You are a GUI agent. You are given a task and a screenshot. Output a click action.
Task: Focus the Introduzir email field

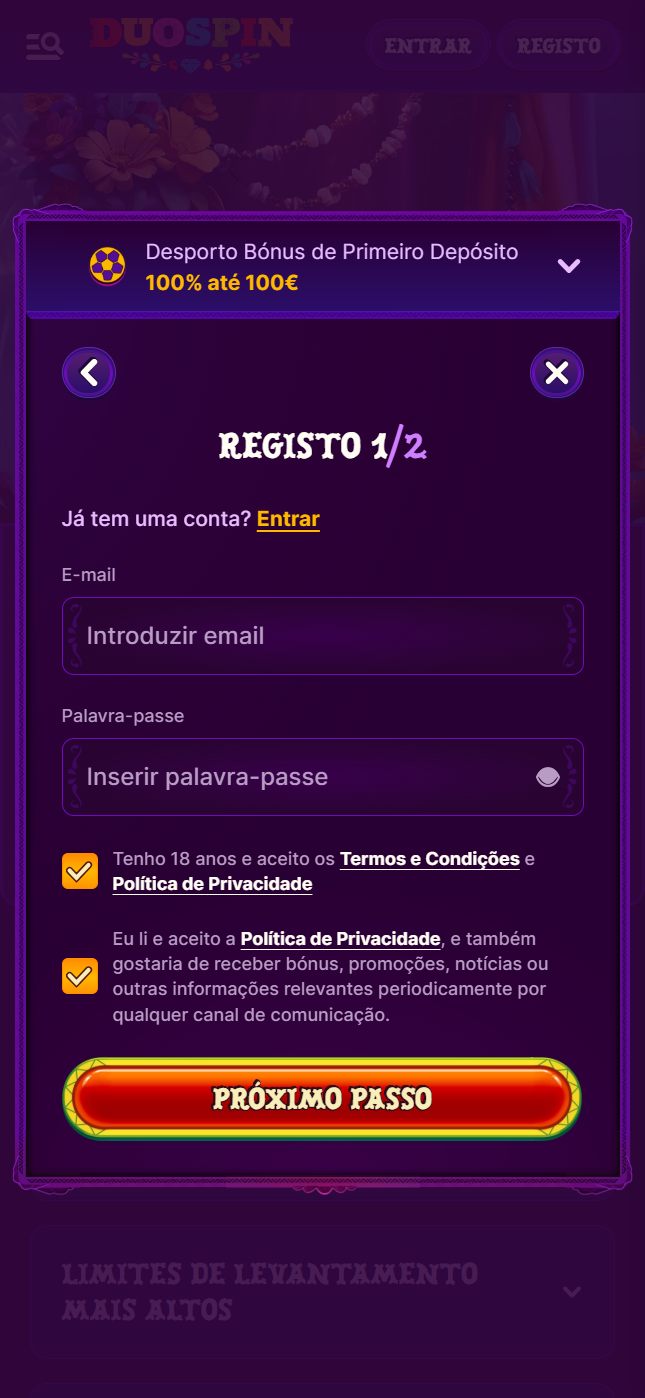coord(322,636)
